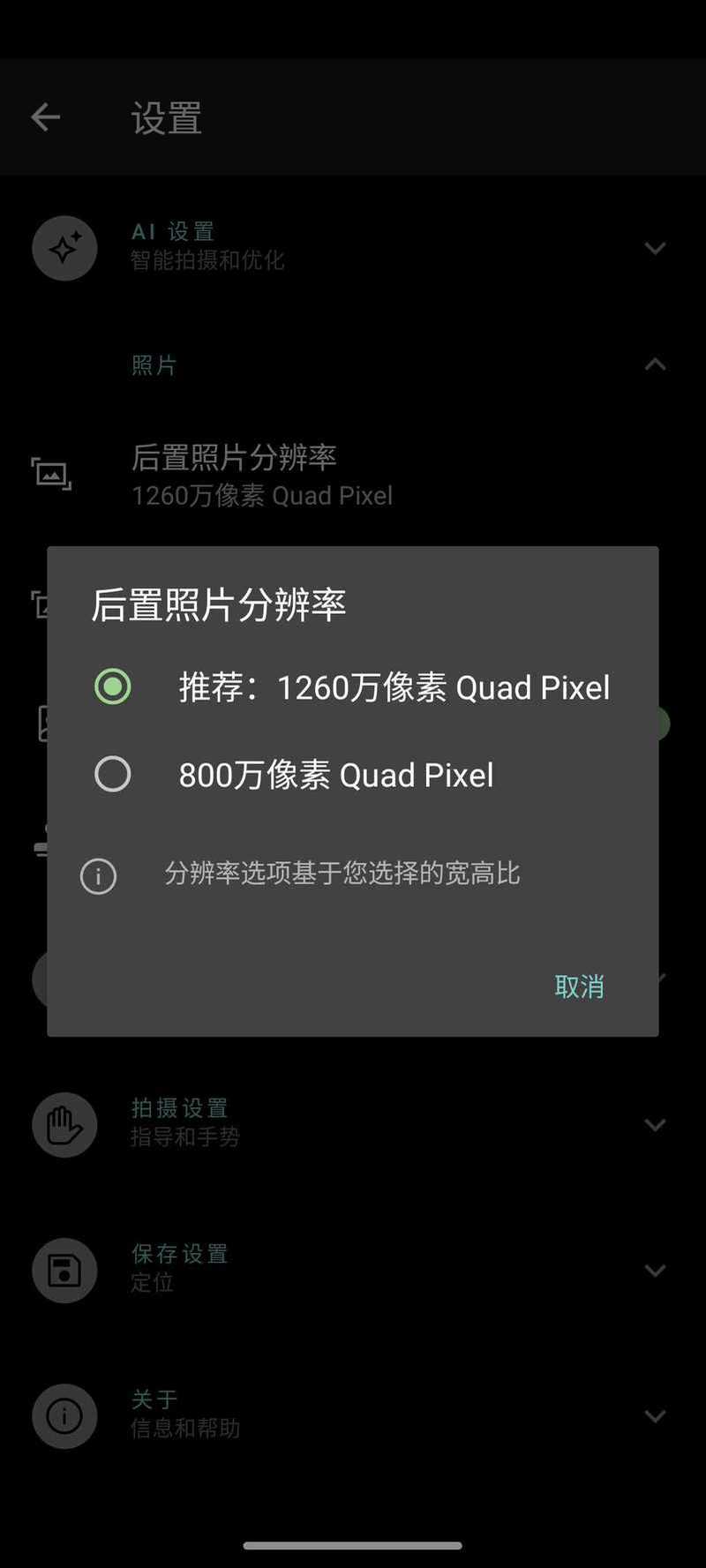
Task: Tap 取消 to dismiss the dialog
Action: (579, 986)
